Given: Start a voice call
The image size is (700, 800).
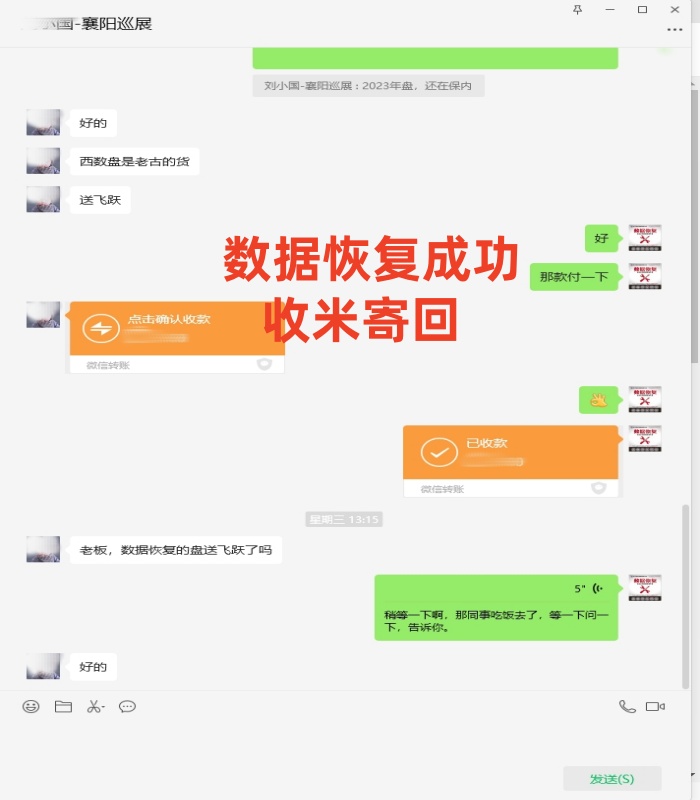Looking at the screenshot, I should pyautogui.click(x=627, y=707).
